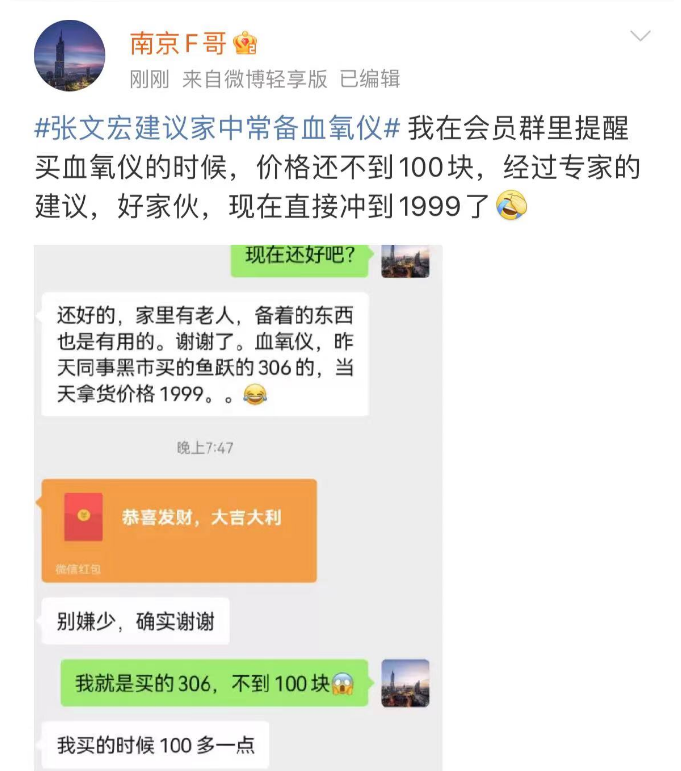
Task: View the attached chat screenshot image
Action: tap(238, 505)
